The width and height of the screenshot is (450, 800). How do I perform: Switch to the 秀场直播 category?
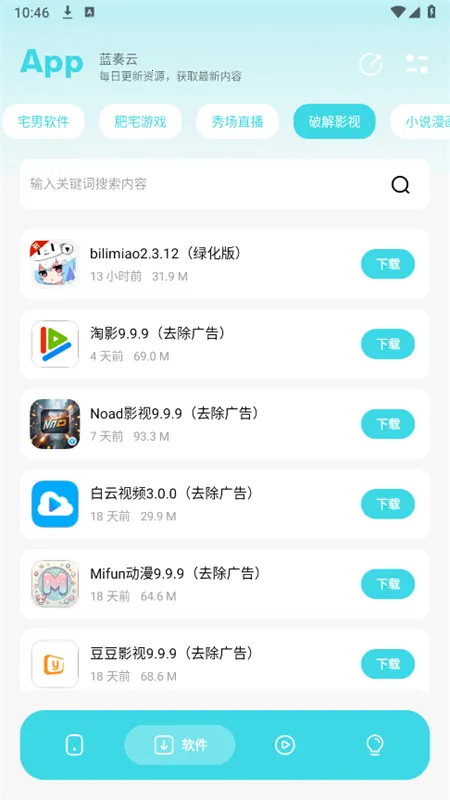click(237, 121)
